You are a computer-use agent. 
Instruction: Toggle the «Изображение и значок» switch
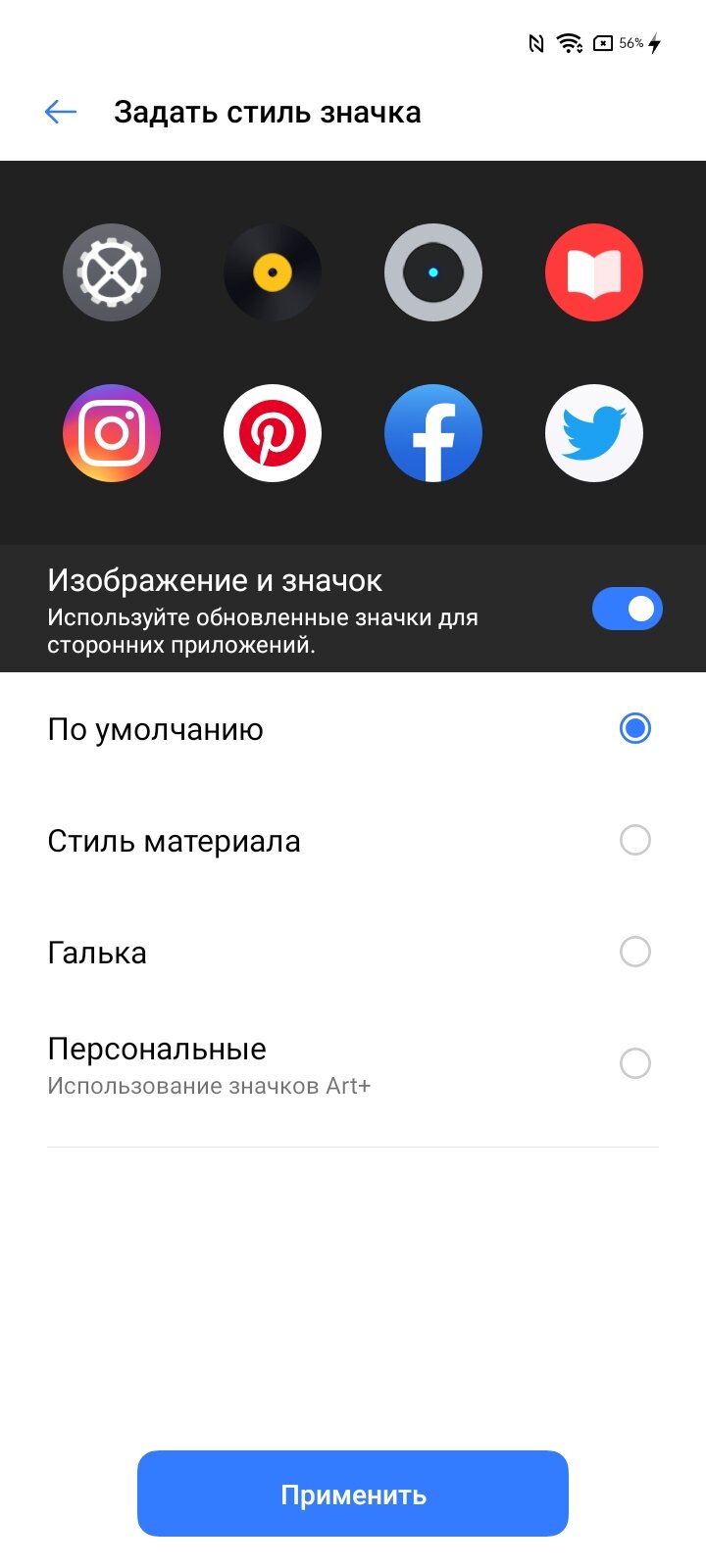click(x=628, y=609)
